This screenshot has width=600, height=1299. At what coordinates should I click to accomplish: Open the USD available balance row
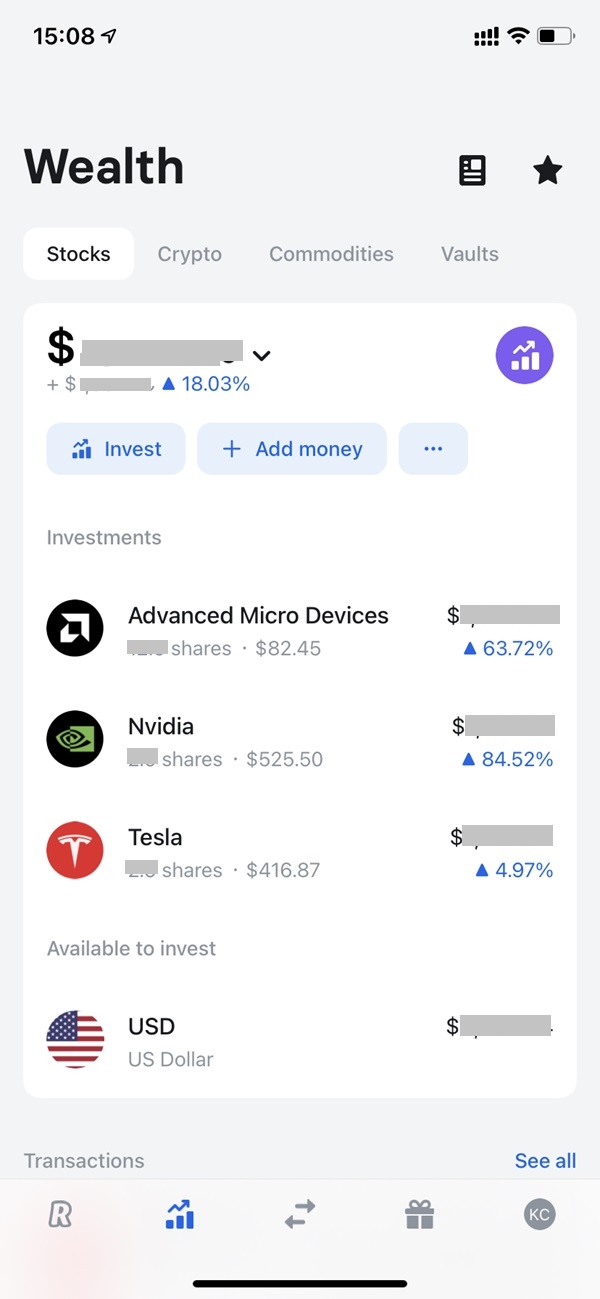[x=300, y=1040]
